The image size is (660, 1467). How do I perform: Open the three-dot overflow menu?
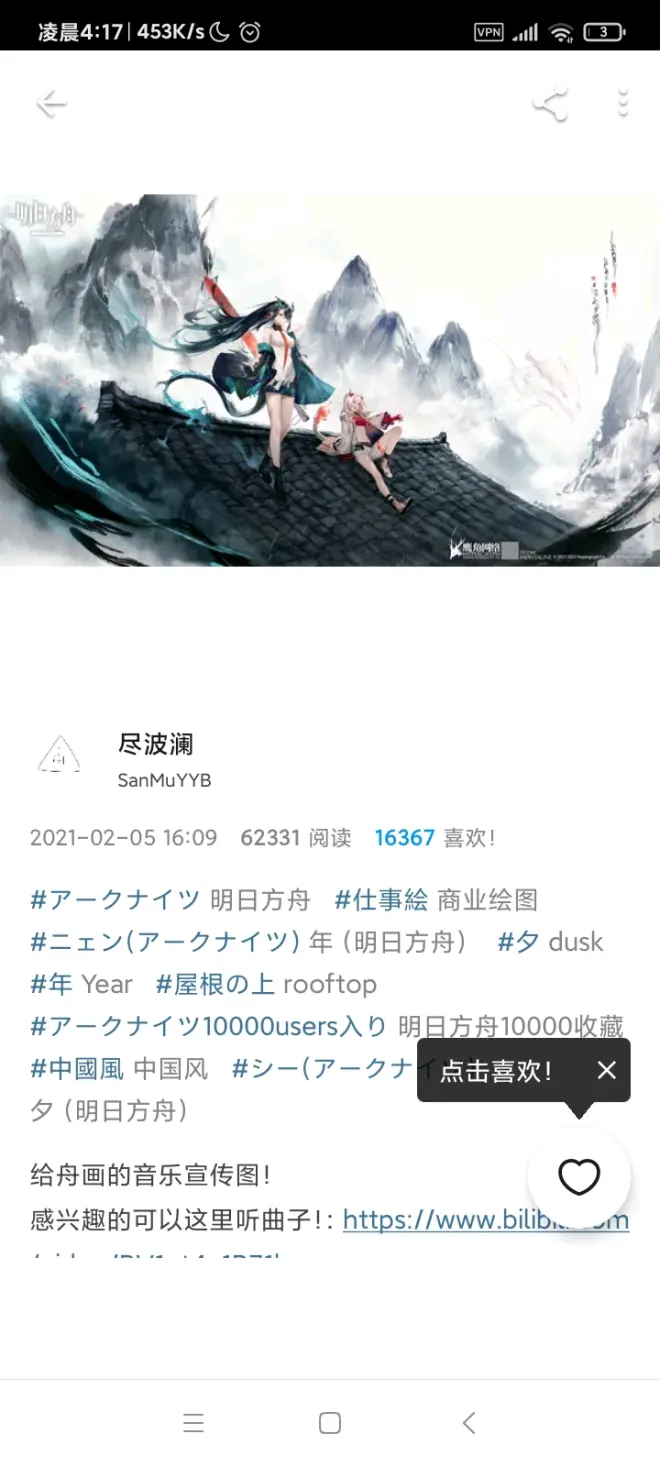click(622, 104)
